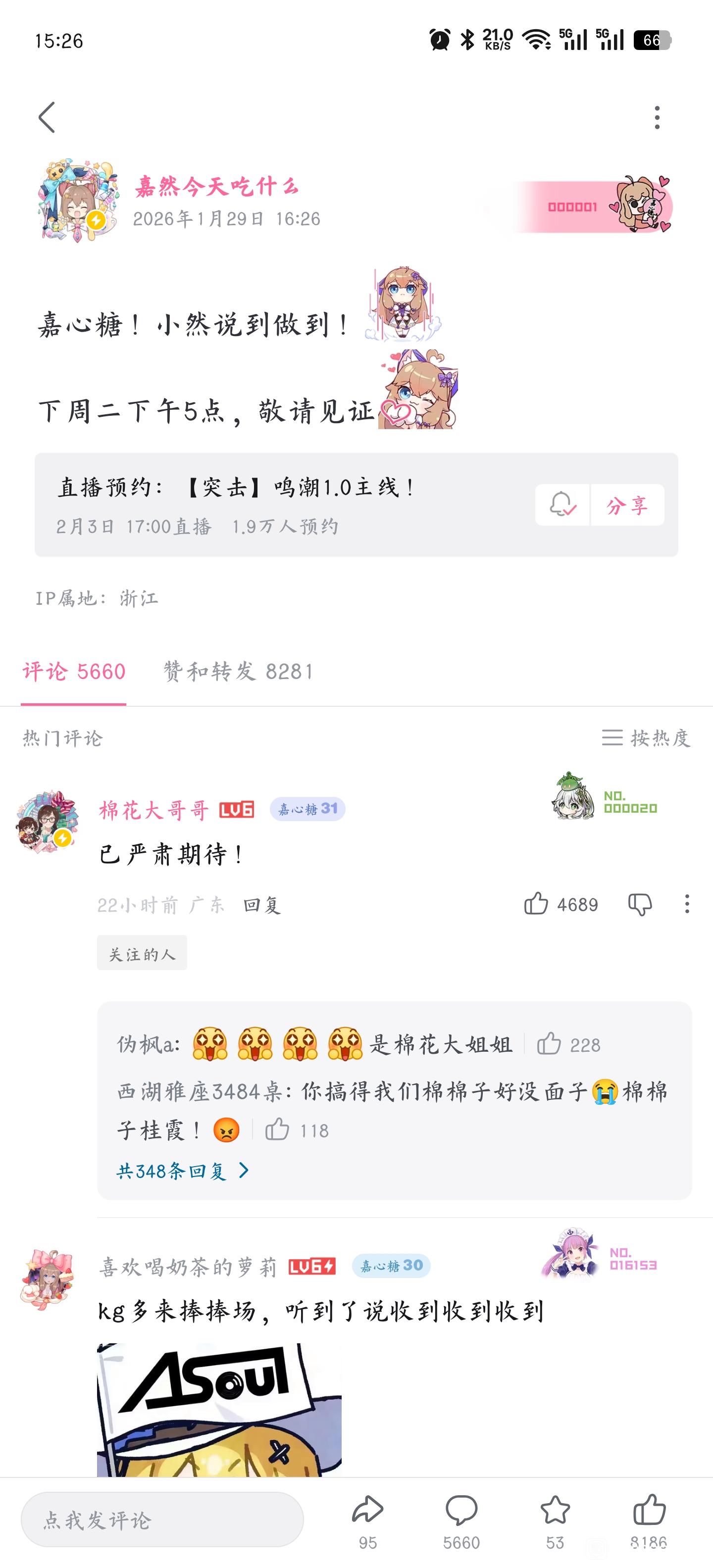Image resolution: width=713 pixels, height=1568 pixels.
Task: Open more options on 棉花大哥哥's comment
Action: pos(687,904)
